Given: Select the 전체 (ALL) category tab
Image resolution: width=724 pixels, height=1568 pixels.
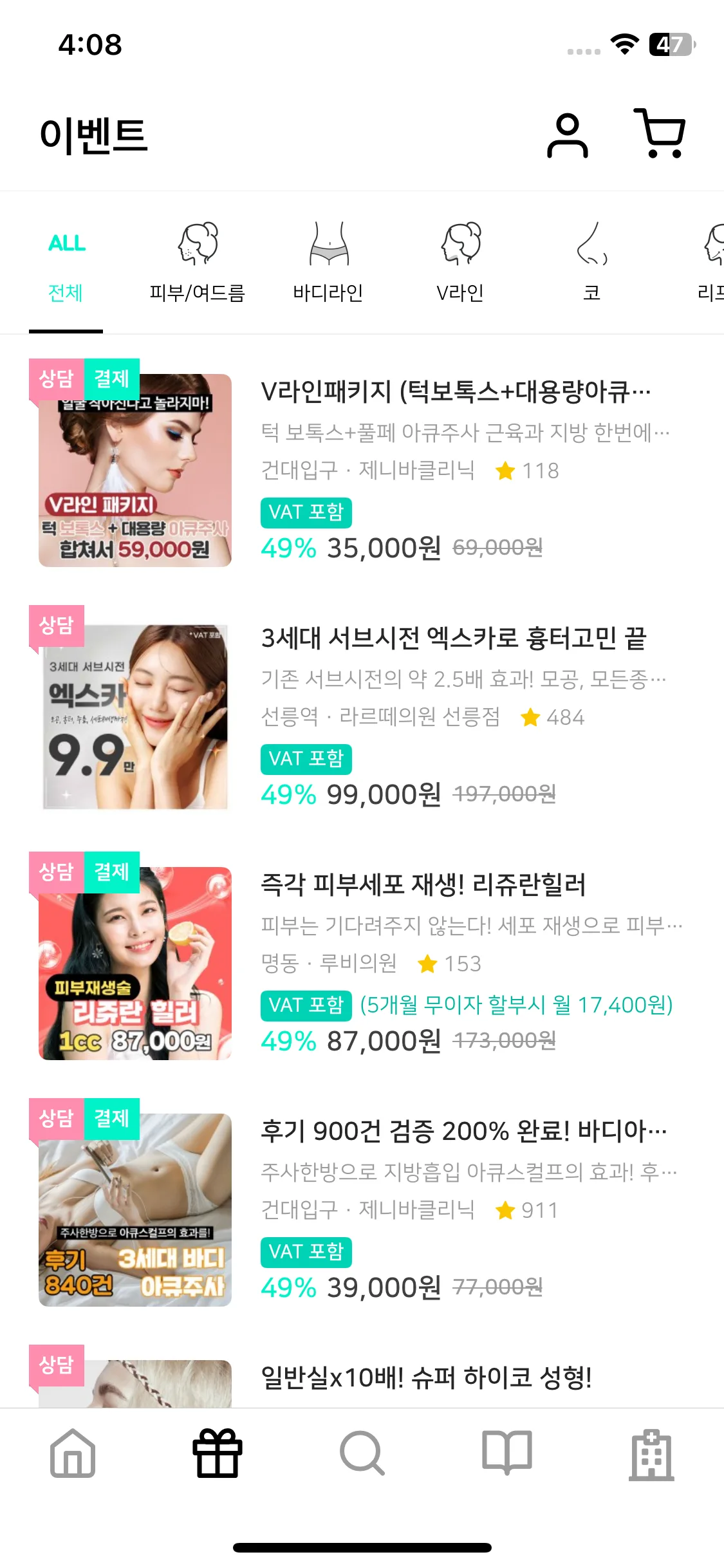Looking at the screenshot, I should [x=66, y=266].
